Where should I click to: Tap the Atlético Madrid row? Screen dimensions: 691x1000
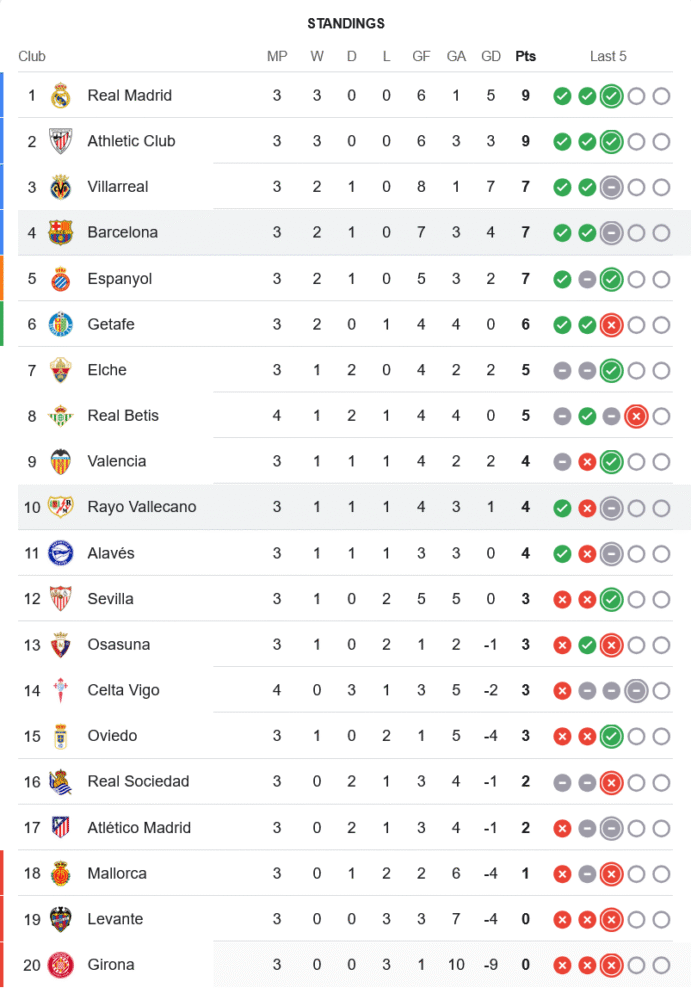click(139, 828)
